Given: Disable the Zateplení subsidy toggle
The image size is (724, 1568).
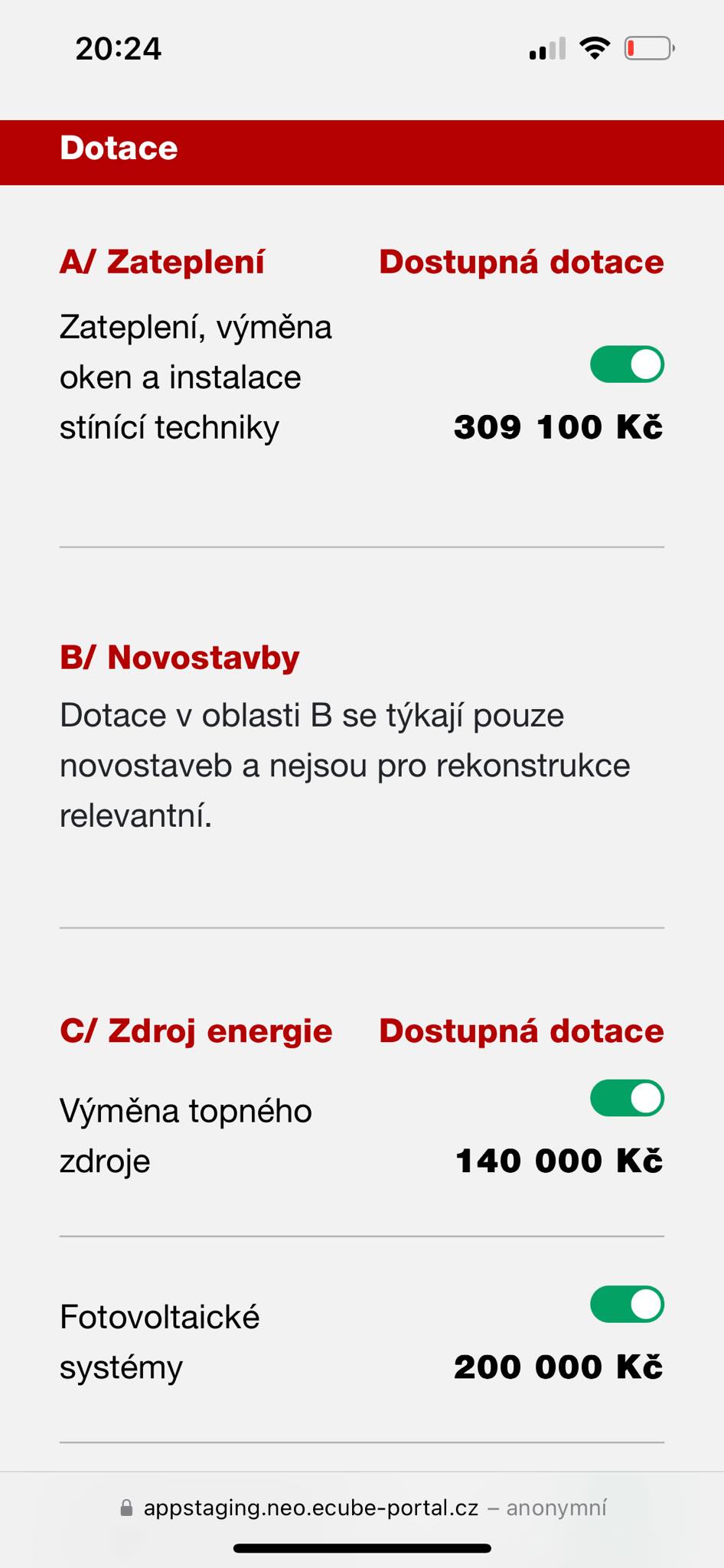Looking at the screenshot, I should (627, 364).
